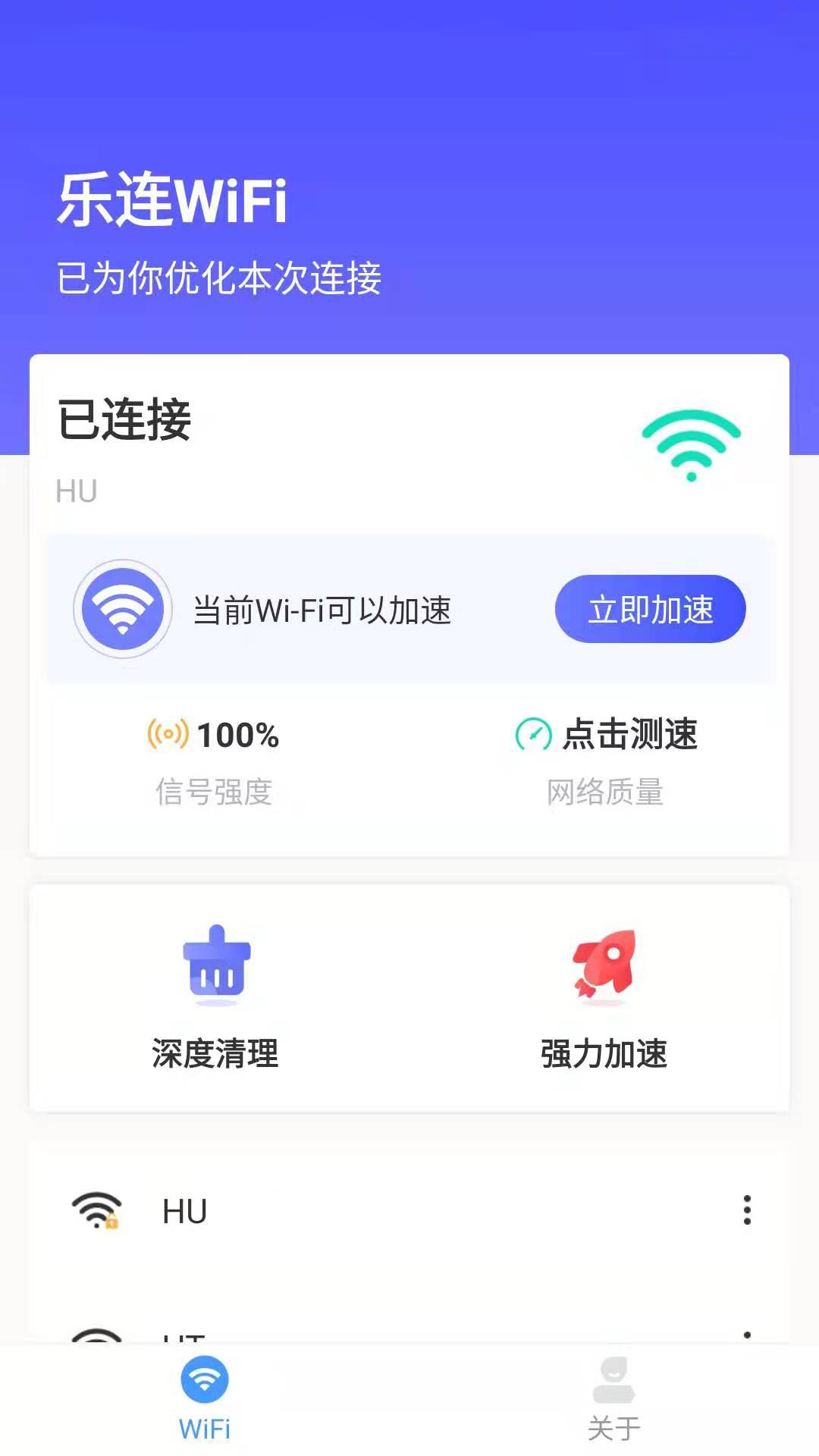Open the three-dot menu for HU network
Viewport: 819px width, 1456px height.
(x=746, y=1210)
